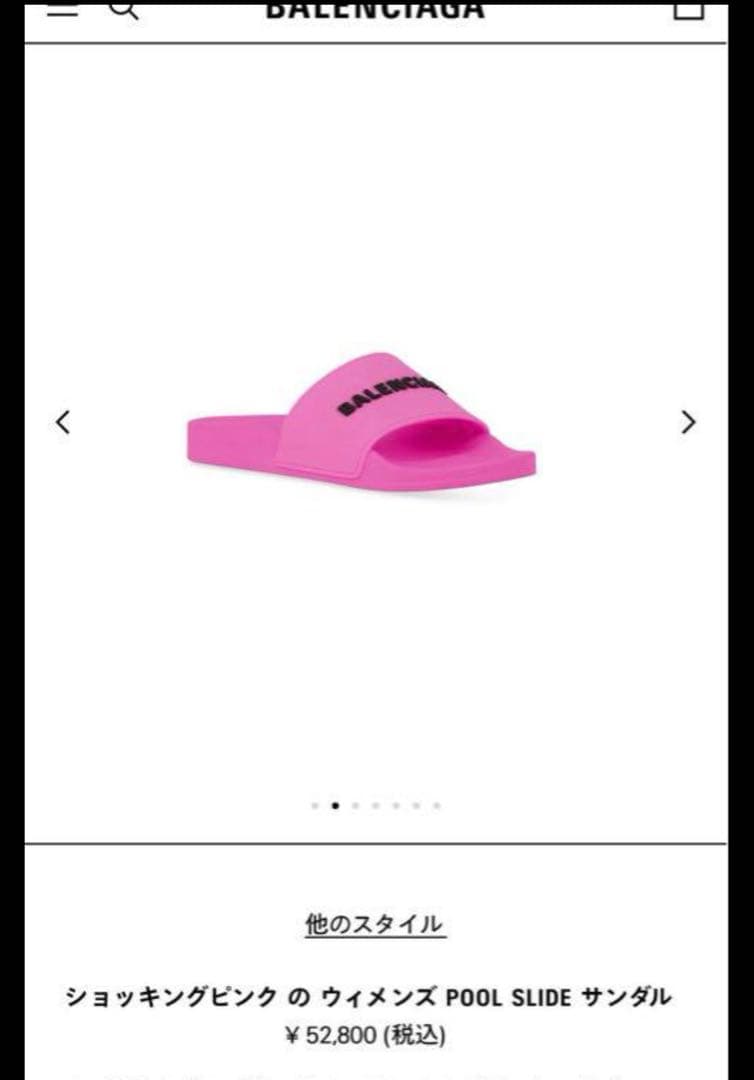Jump to the third carousel dot
This screenshot has height=1080, width=754.
(x=354, y=803)
